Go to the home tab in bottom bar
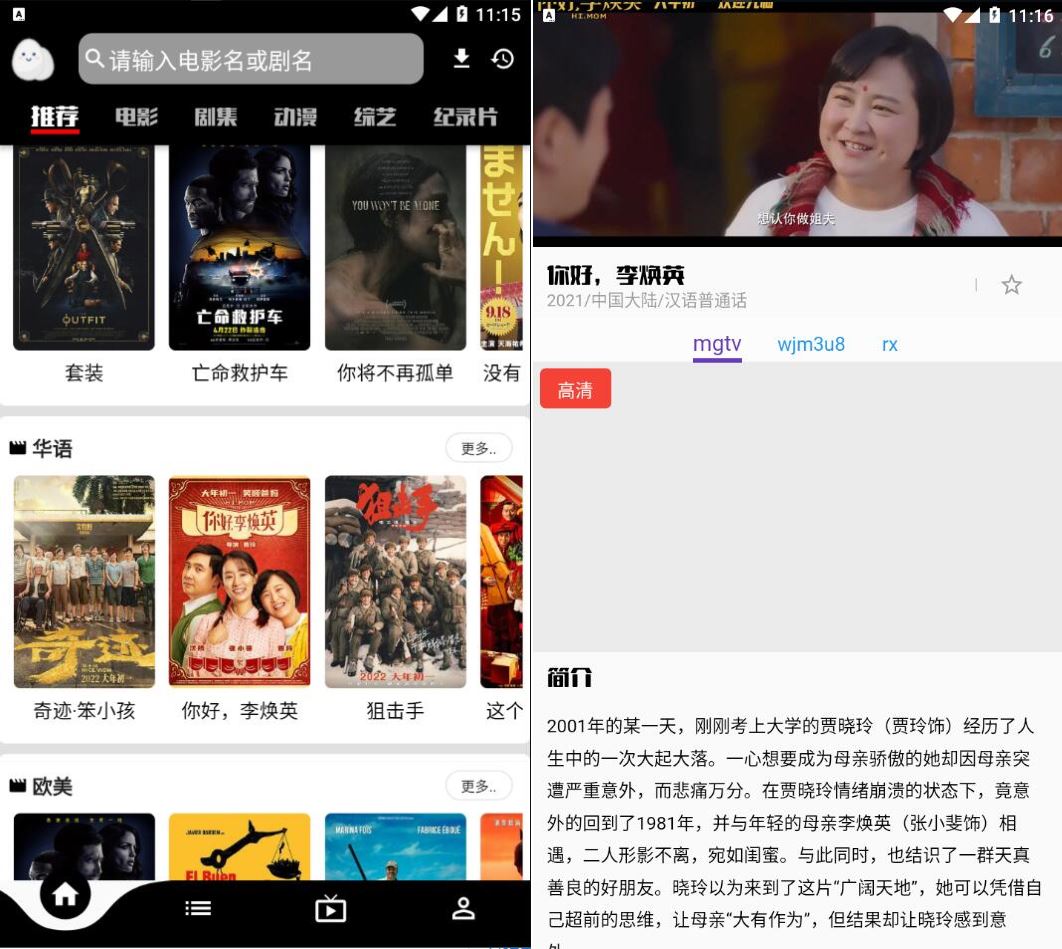Viewport: 1062px width, 949px height. pyautogui.click(x=65, y=896)
